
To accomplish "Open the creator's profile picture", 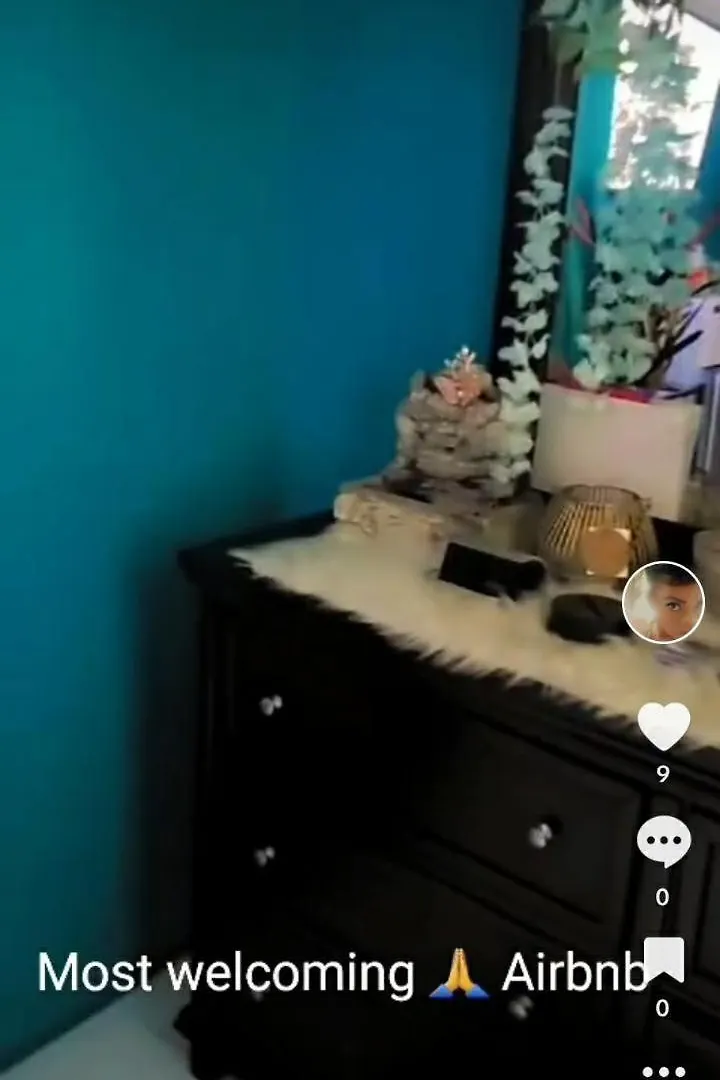I will [663, 602].
